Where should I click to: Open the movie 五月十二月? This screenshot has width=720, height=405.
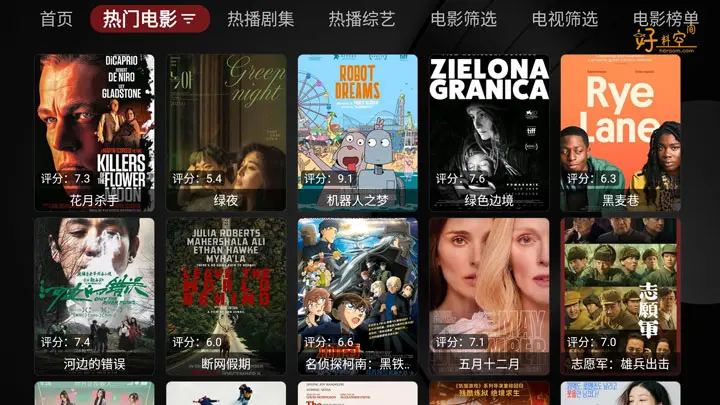(x=489, y=296)
